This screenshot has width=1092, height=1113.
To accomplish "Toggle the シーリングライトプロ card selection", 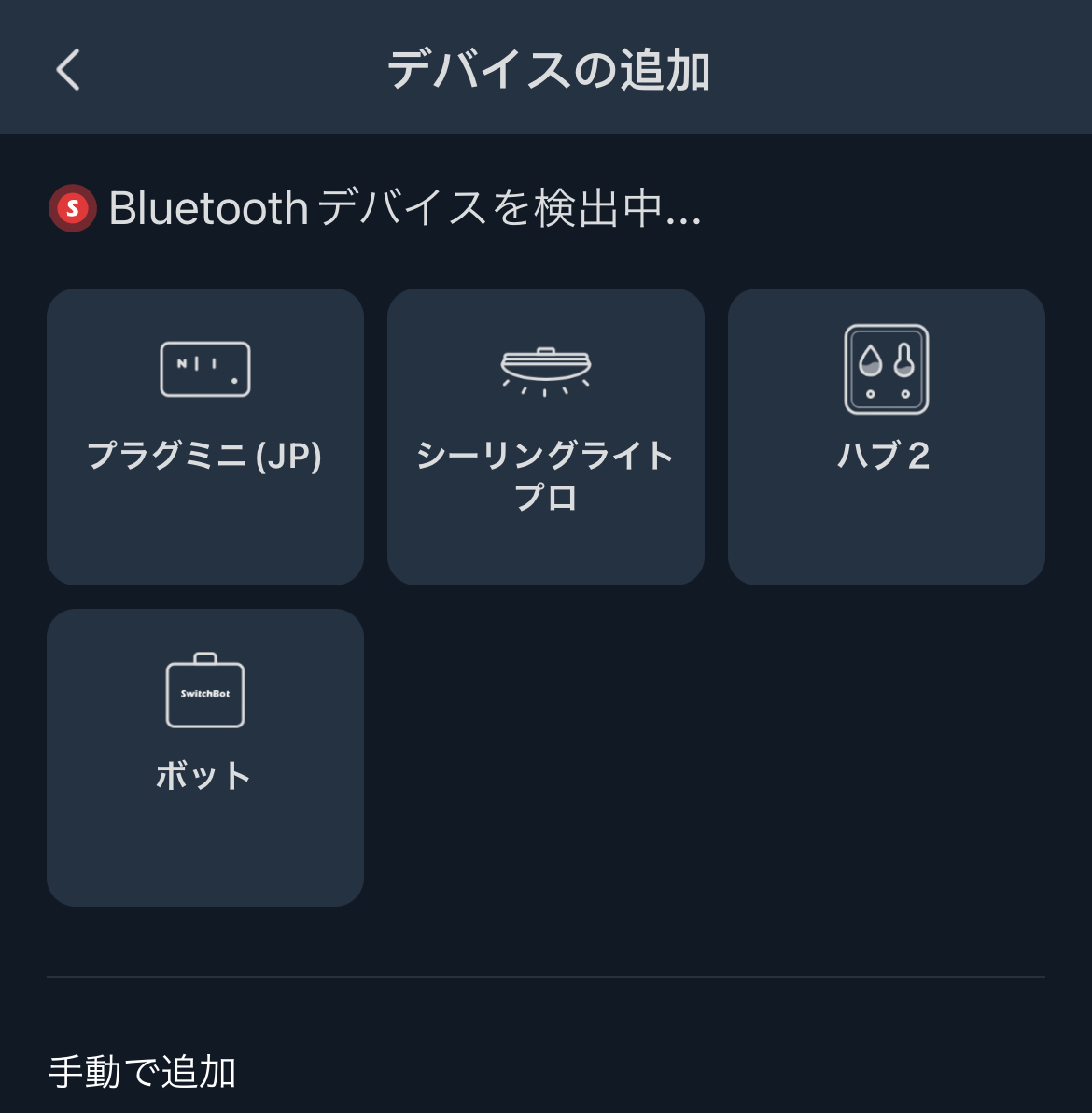I will coord(545,435).
